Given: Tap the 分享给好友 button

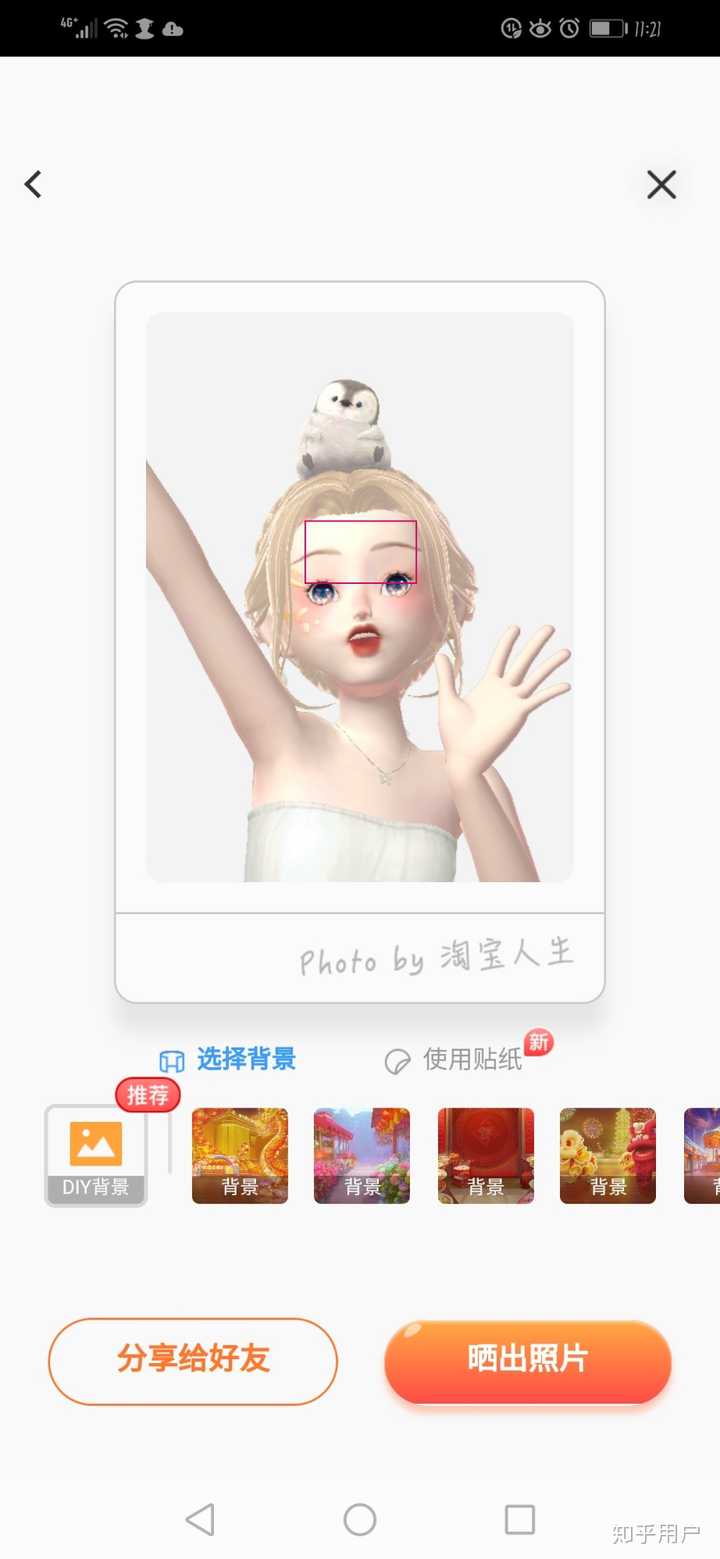Looking at the screenshot, I should tap(193, 1361).
